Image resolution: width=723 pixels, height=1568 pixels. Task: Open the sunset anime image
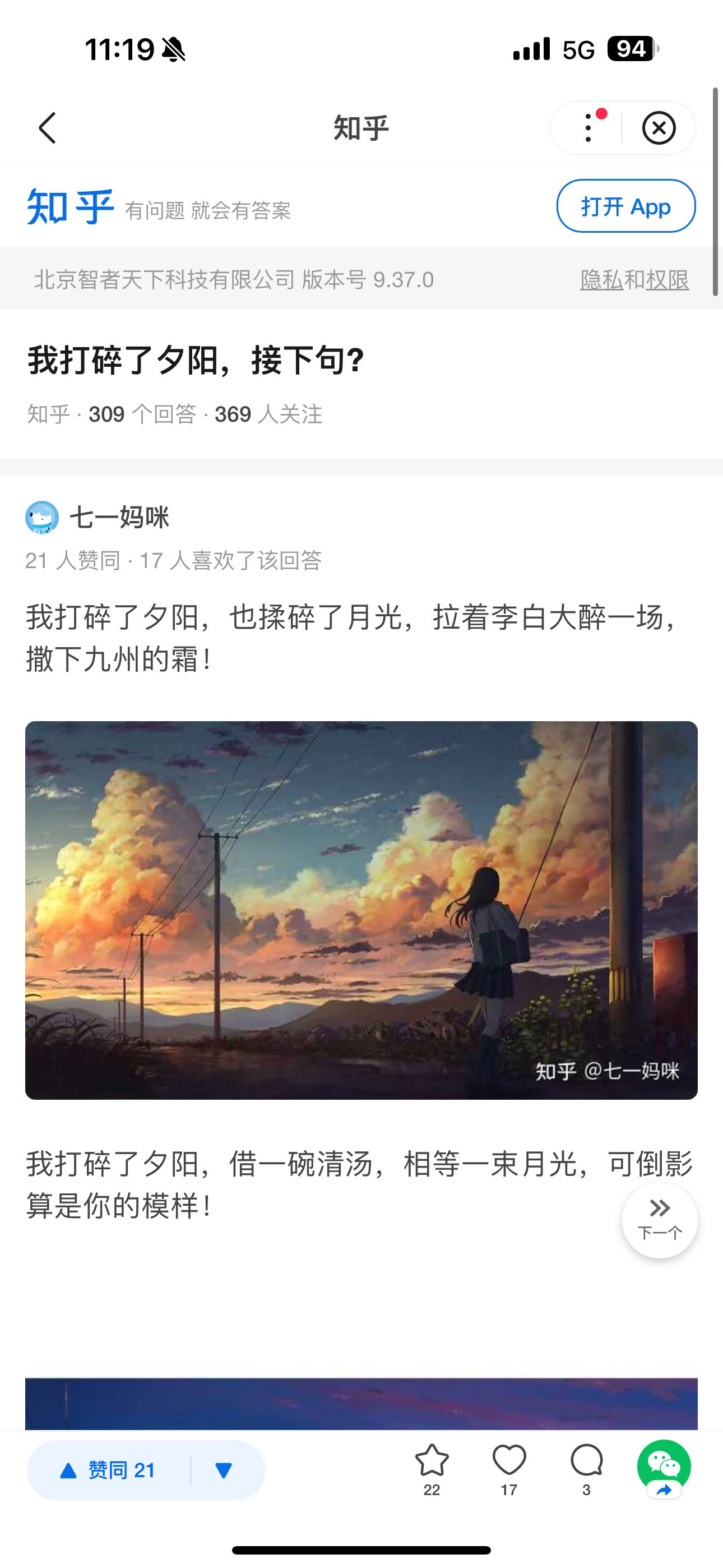361,910
